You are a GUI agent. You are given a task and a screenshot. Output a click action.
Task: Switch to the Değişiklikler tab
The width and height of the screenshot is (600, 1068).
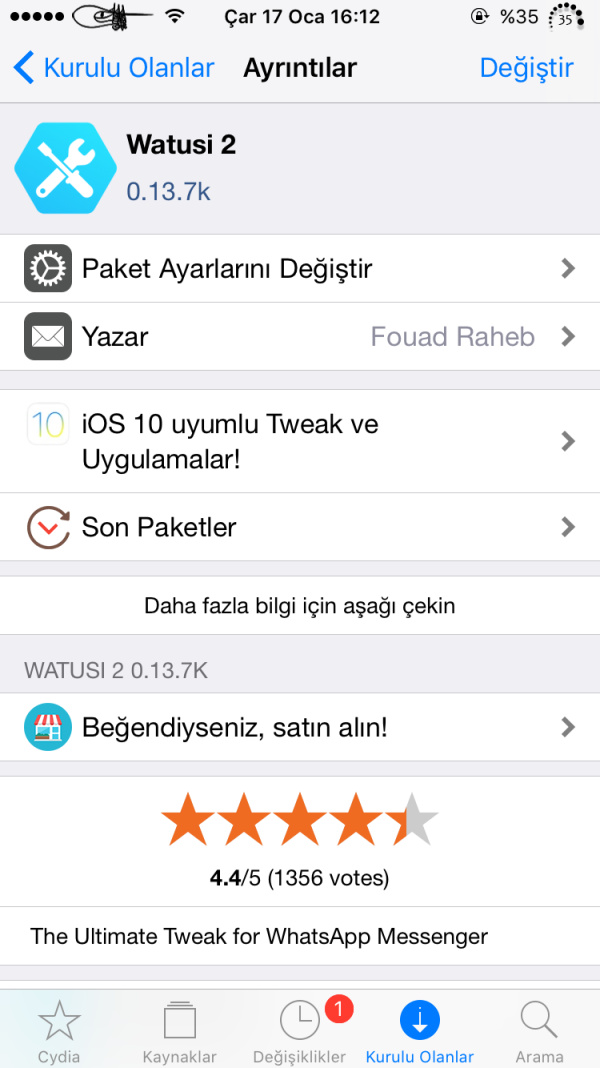pyautogui.click(x=300, y=1030)
